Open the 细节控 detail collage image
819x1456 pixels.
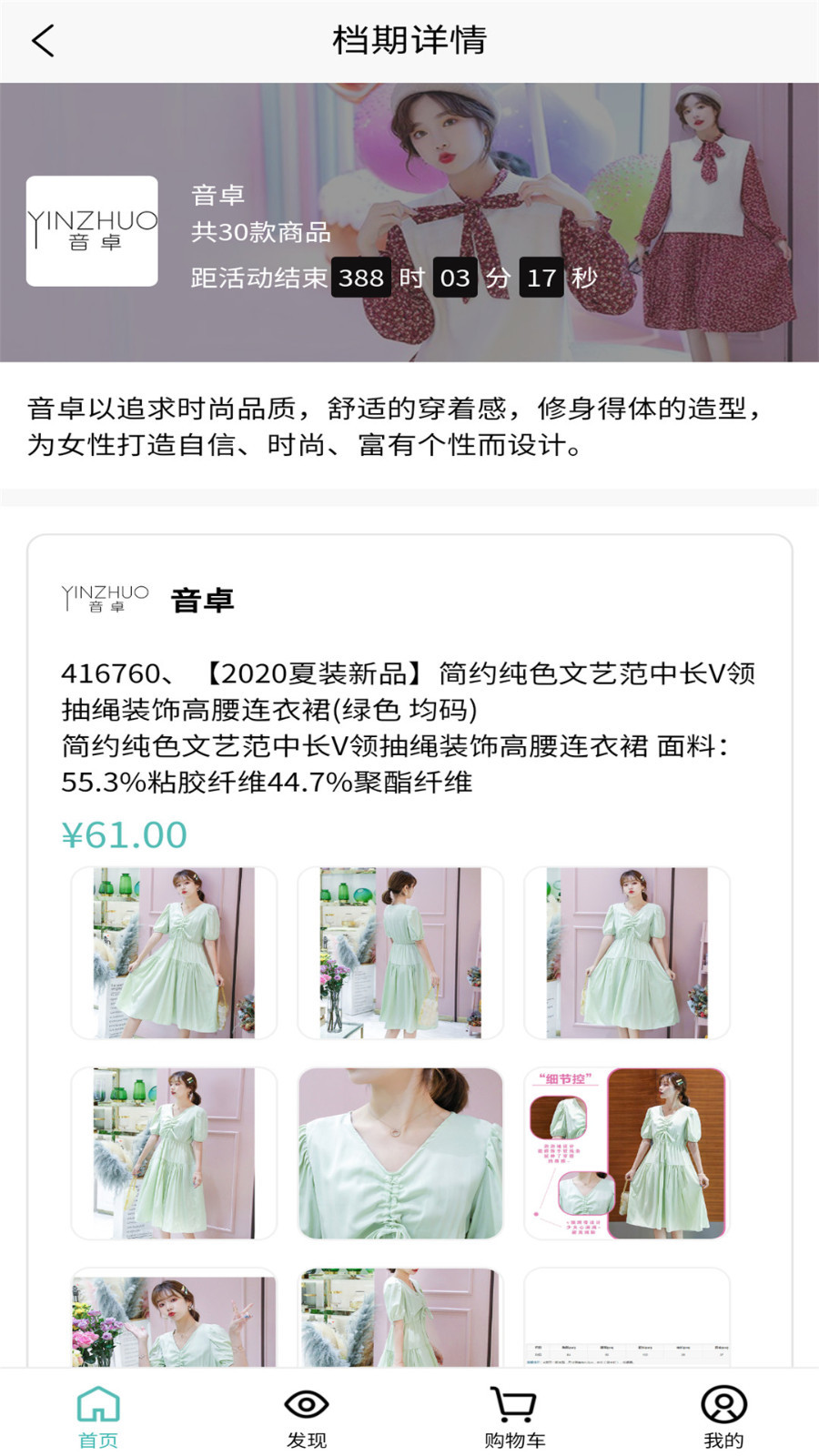(627, 1153)
